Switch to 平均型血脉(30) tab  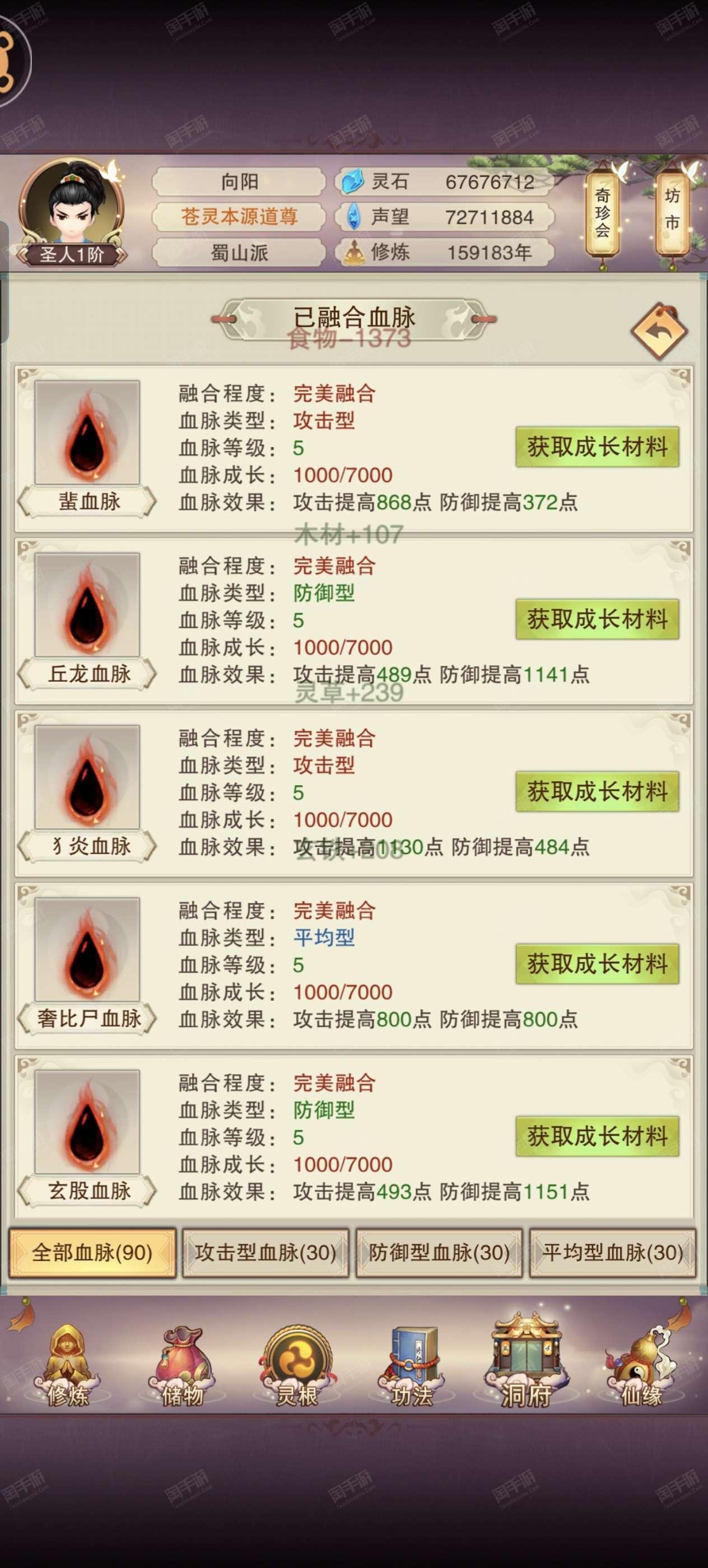(x=612, y=1252)
